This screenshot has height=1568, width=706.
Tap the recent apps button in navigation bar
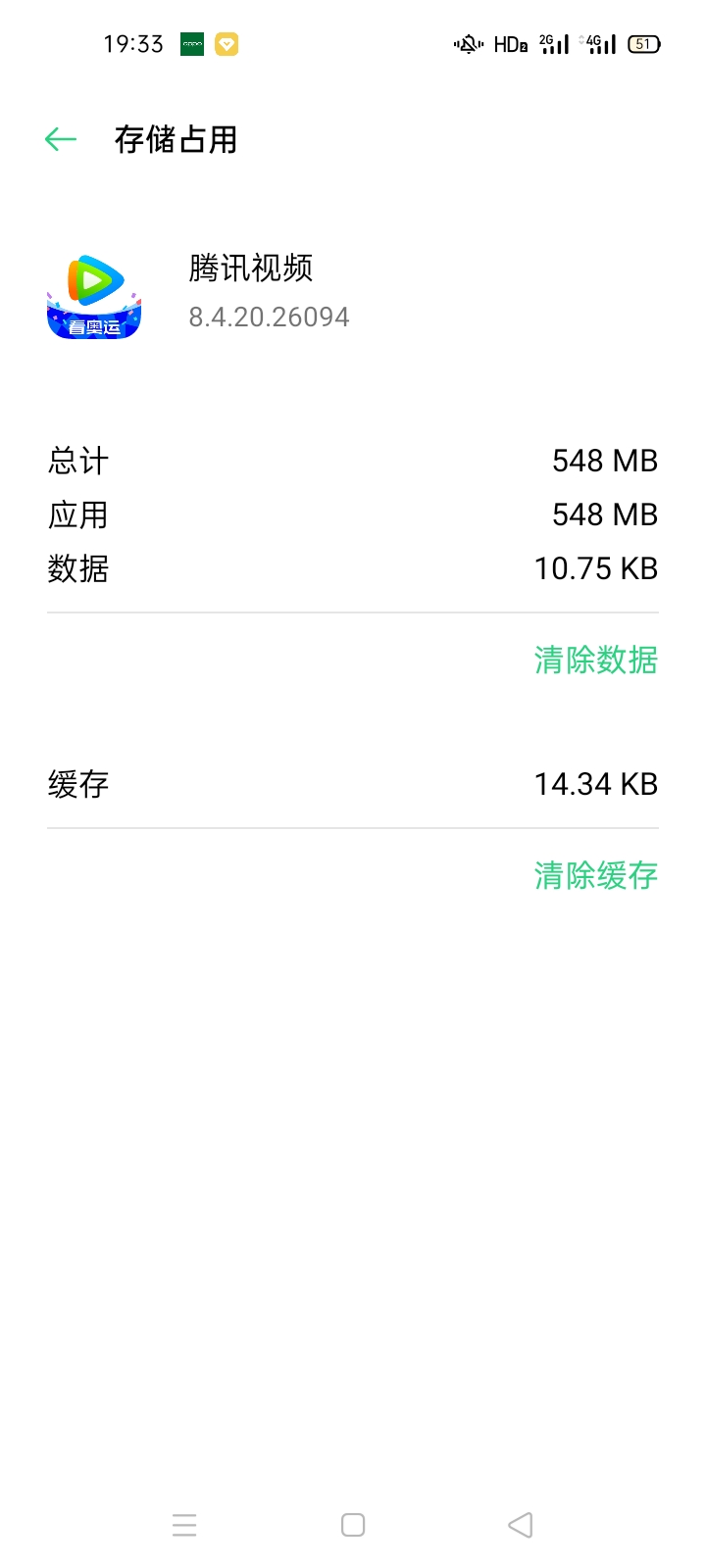185,1525
